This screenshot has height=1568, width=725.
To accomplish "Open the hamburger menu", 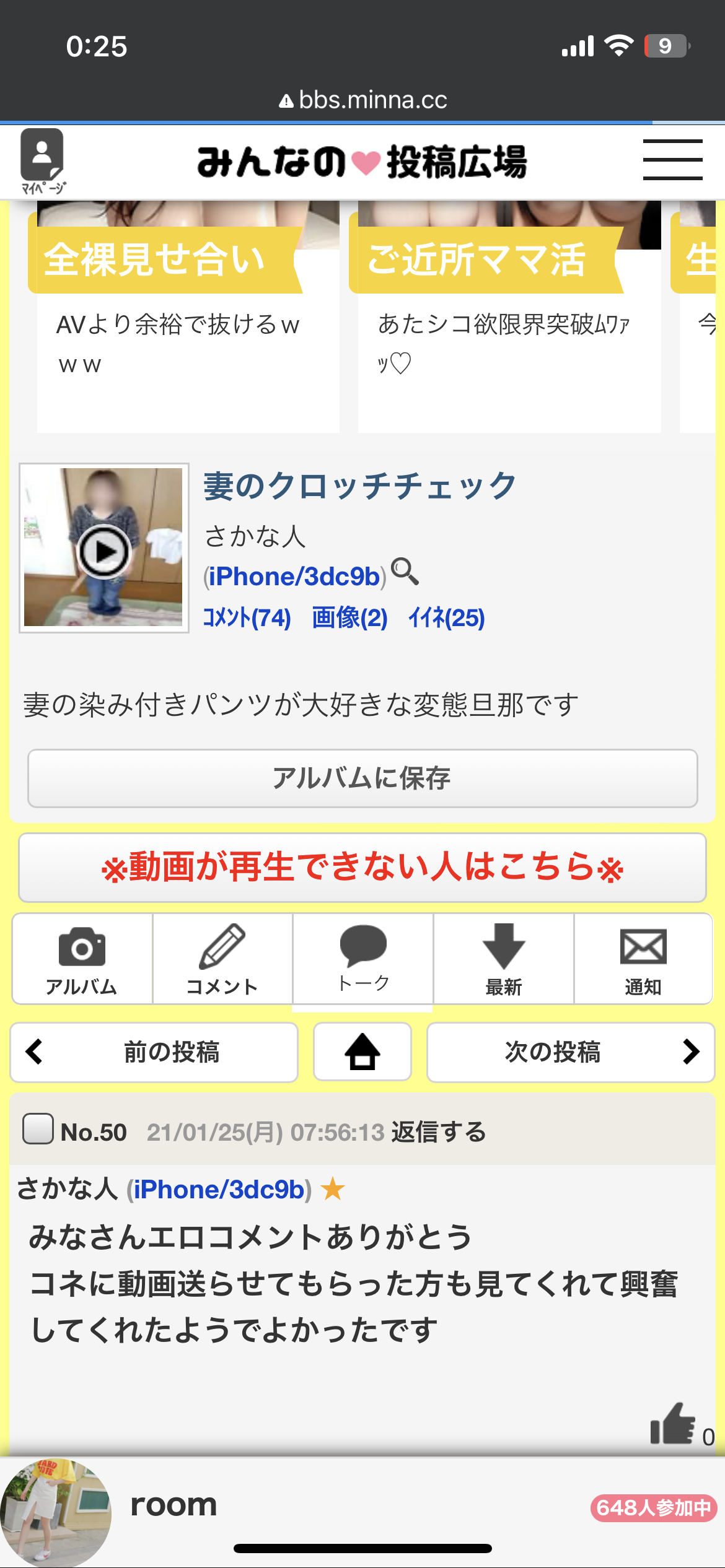I will 672,160.
